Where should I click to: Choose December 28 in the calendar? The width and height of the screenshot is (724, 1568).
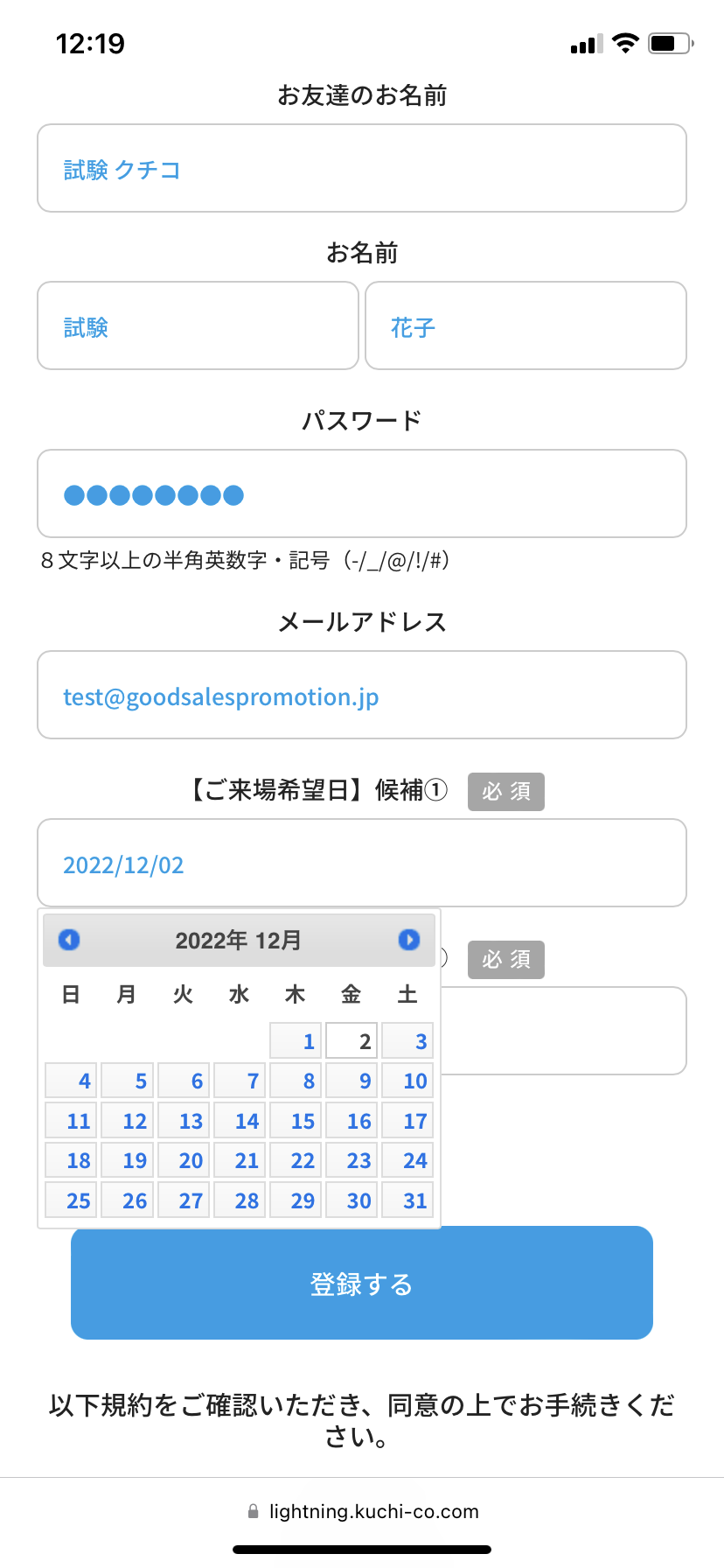point(240,1200)
